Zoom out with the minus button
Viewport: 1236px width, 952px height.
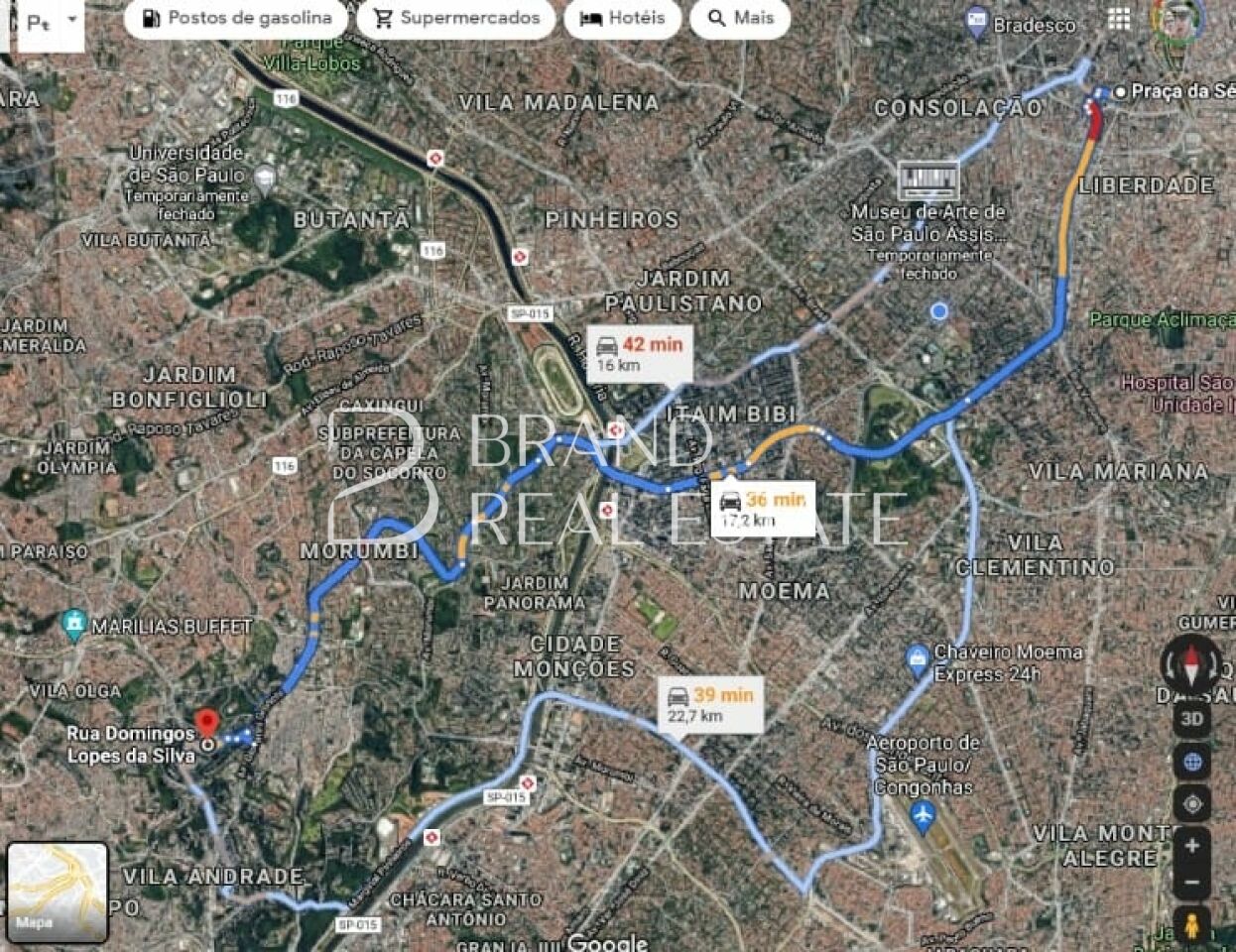pyautogui.click(x=1191, y=881)
